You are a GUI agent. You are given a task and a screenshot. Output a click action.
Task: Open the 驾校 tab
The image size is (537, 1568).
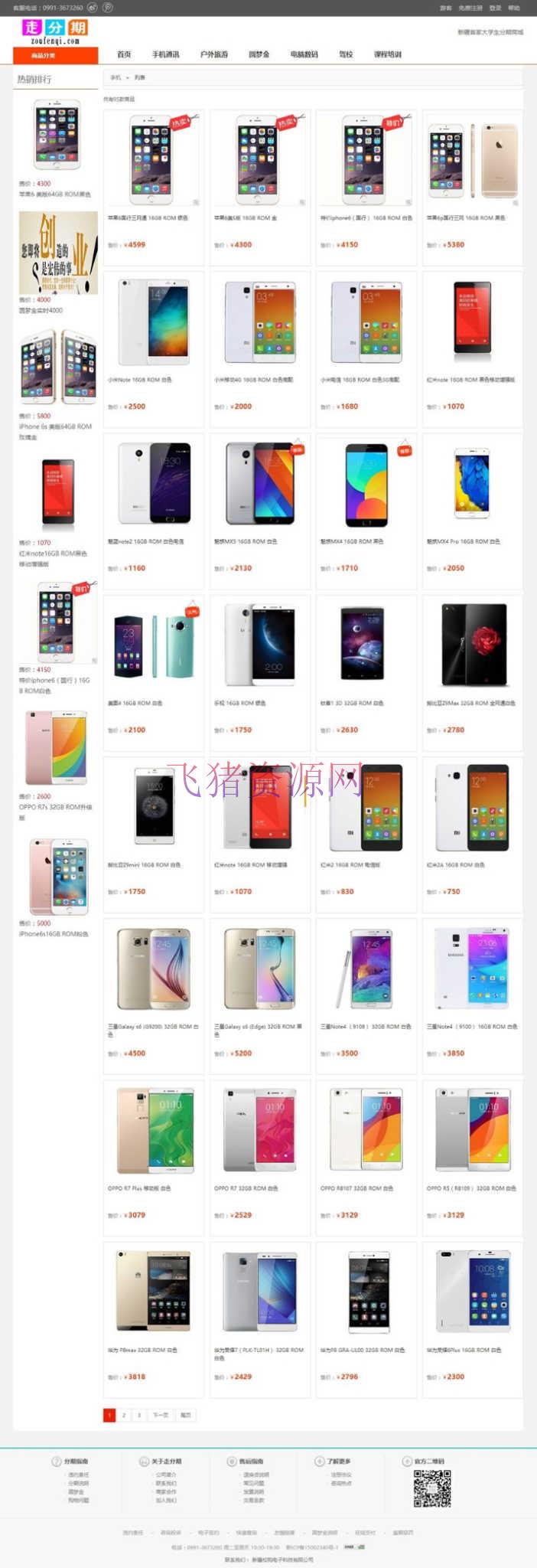tap(346, 54)
